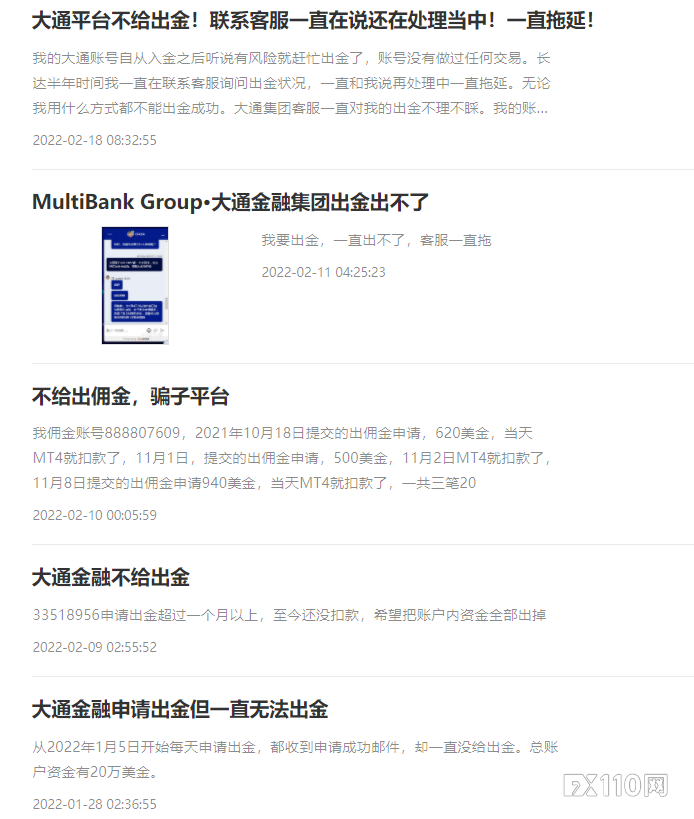Open the 大通金融不给出金 complaint
The image size is (694, 819).
[111, 578]
